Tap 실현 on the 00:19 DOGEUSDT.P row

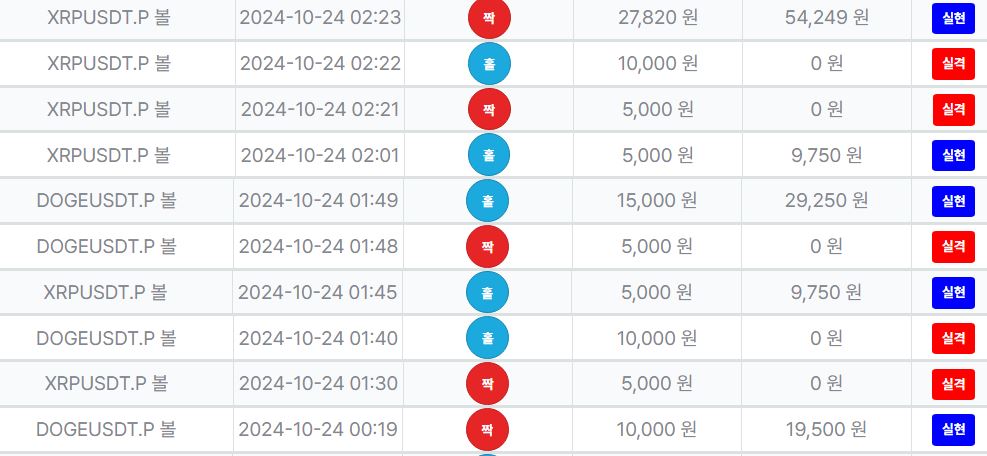pyautogui.click(x=952, y=430)
